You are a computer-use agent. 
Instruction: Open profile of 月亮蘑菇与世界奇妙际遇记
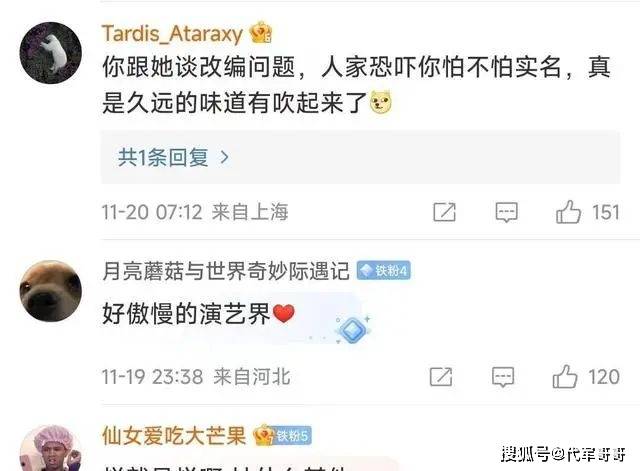coord(226,271)
